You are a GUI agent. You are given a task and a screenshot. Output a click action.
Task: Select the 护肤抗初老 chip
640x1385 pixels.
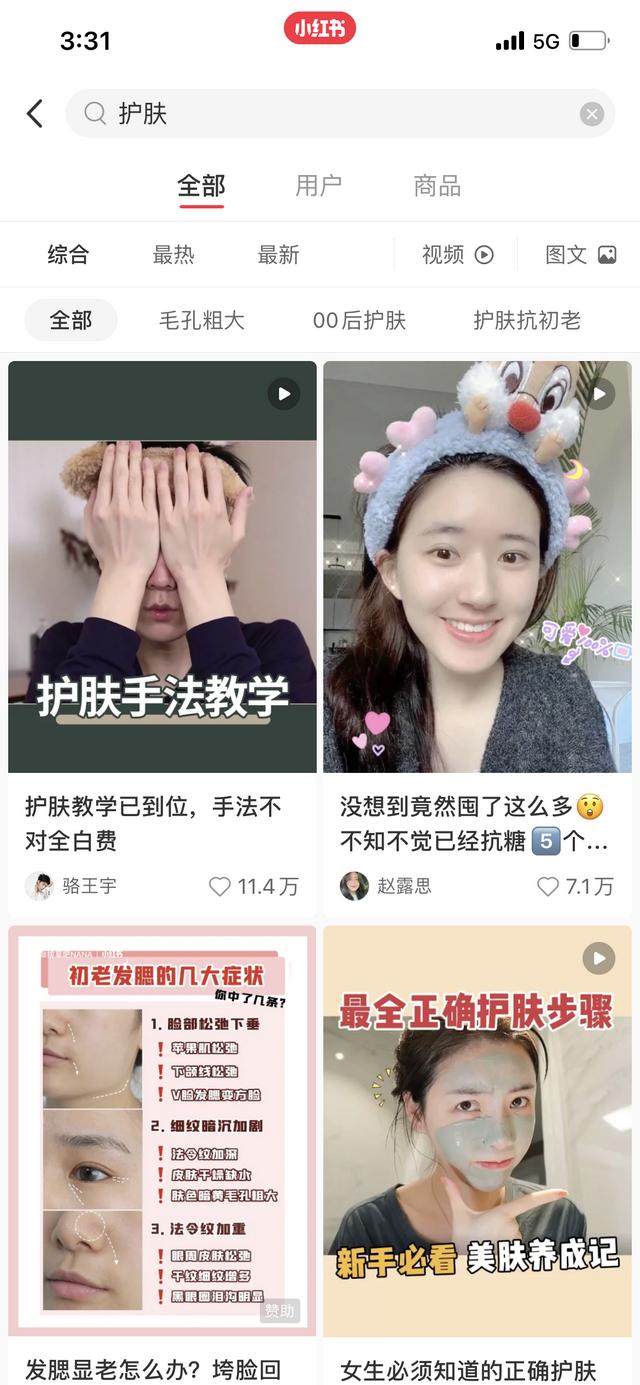pos(527,321)
